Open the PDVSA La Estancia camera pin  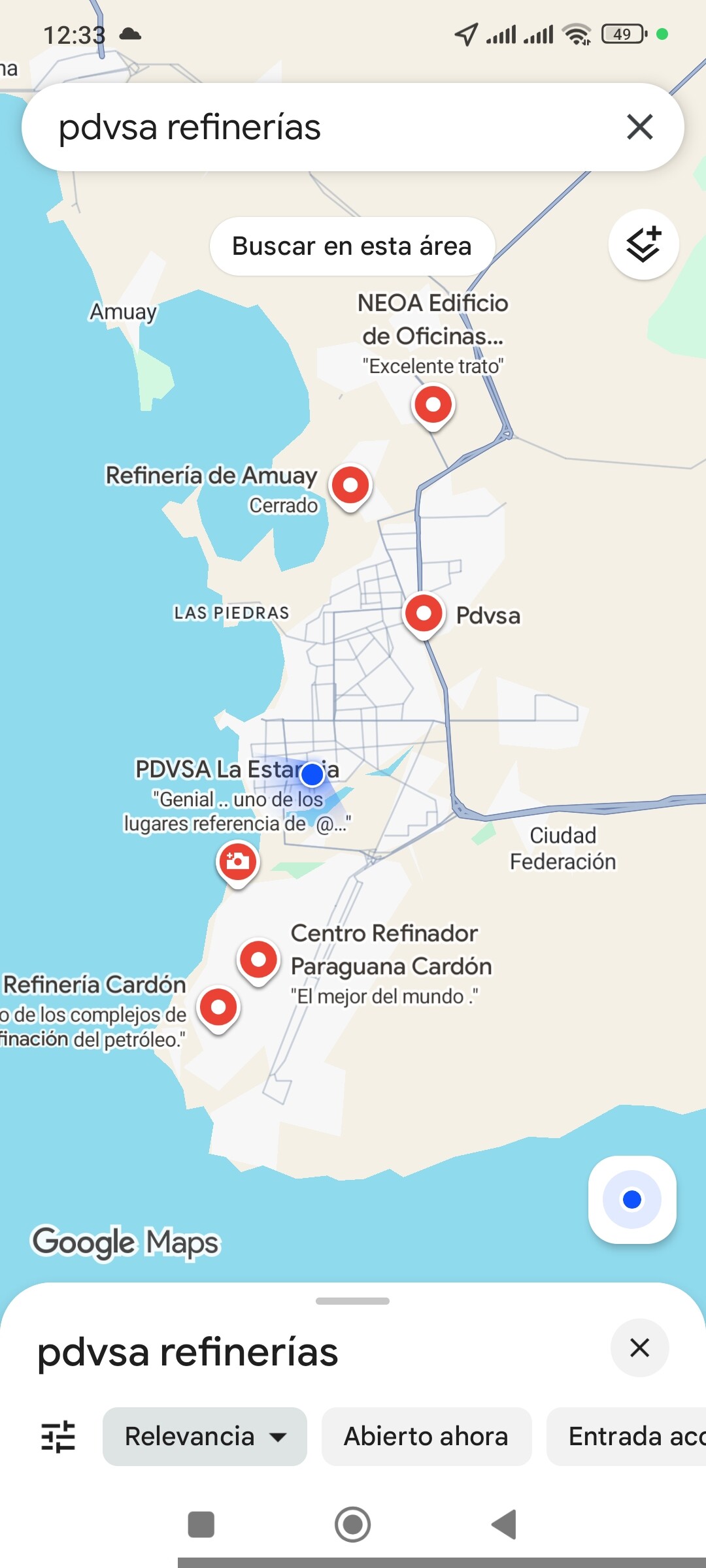(237, 862)
